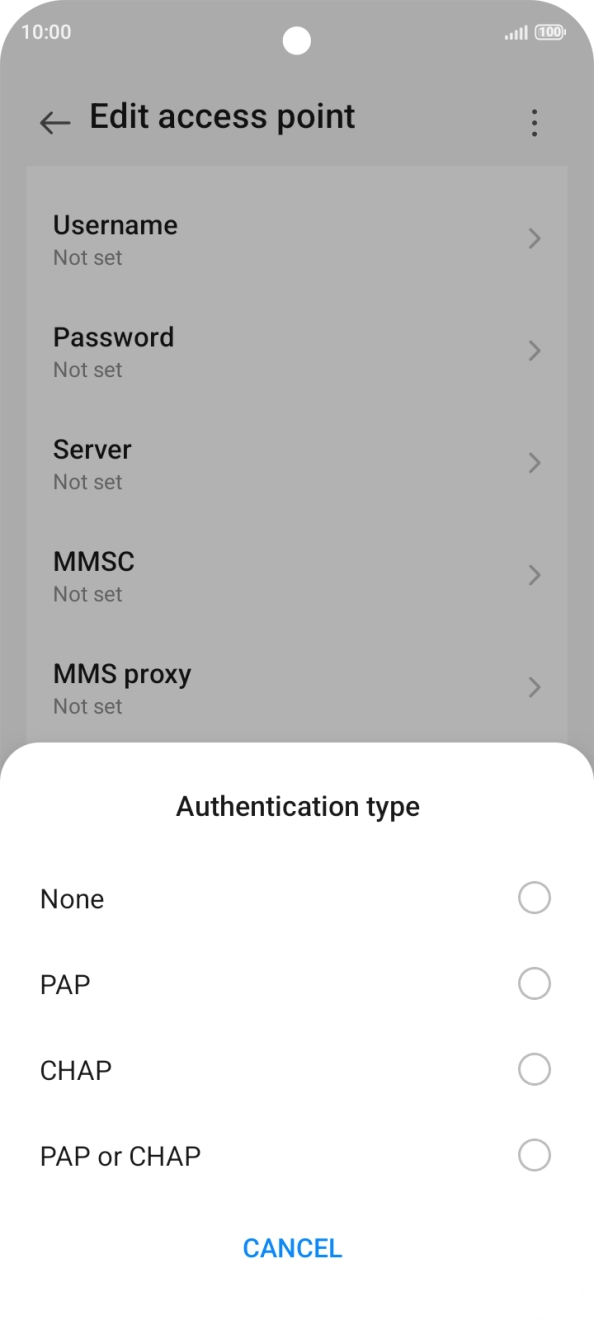Select None as authentication type

296,898
